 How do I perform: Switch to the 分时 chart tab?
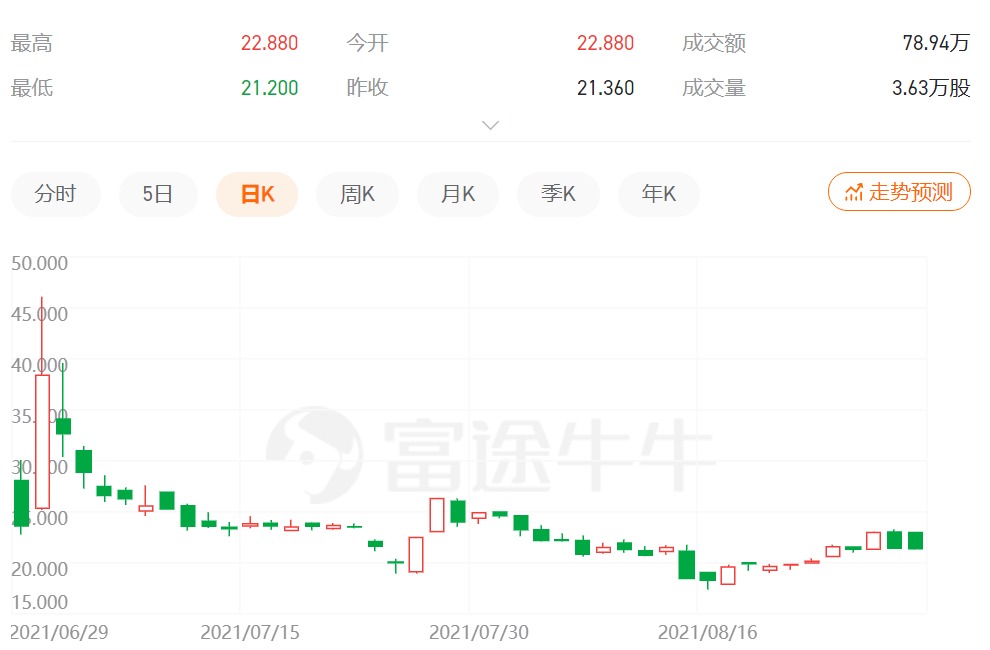click(x=55, y=194)
